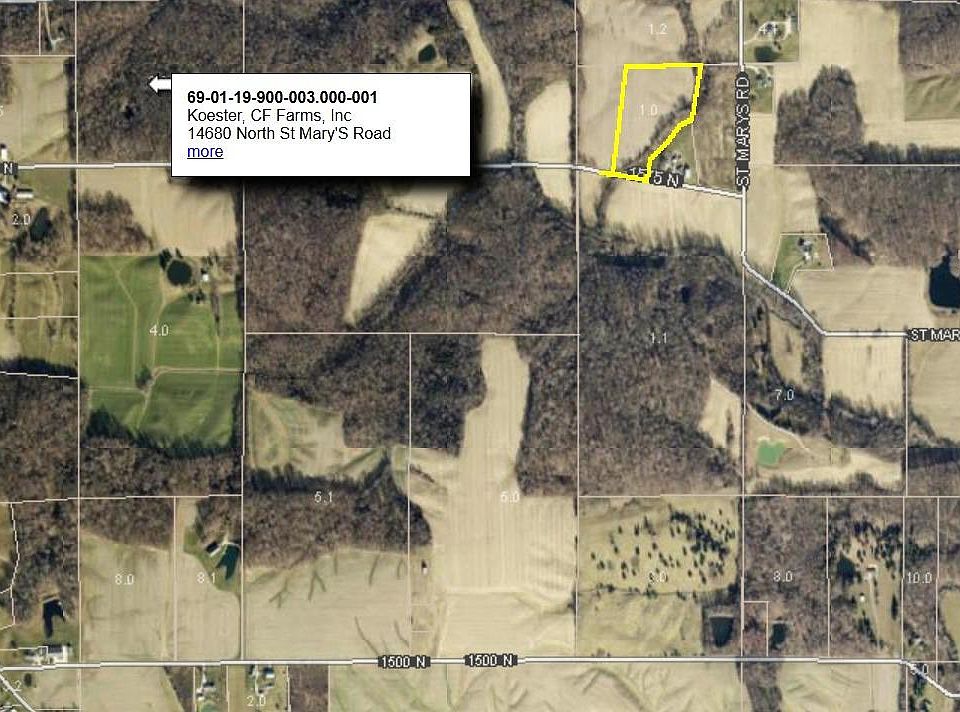
Task: Open the 'more' link in the parcel popup
Action: [205, 152]
